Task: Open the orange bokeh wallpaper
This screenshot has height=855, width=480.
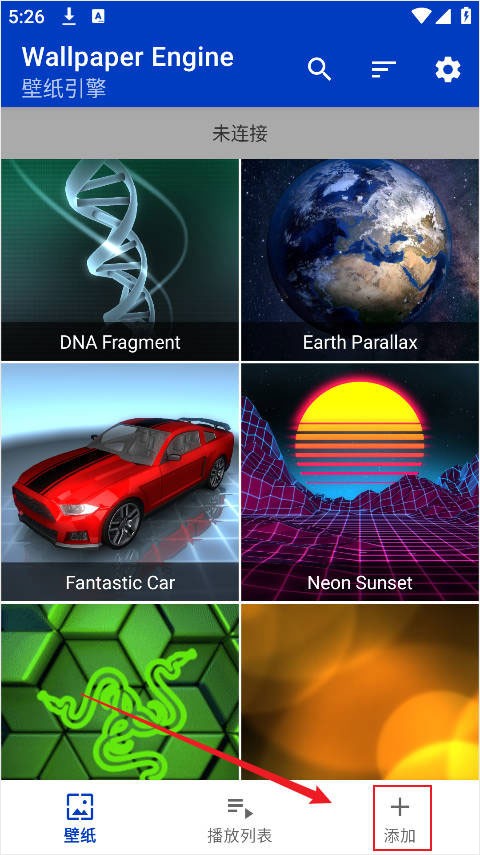Action: (360, 691)
